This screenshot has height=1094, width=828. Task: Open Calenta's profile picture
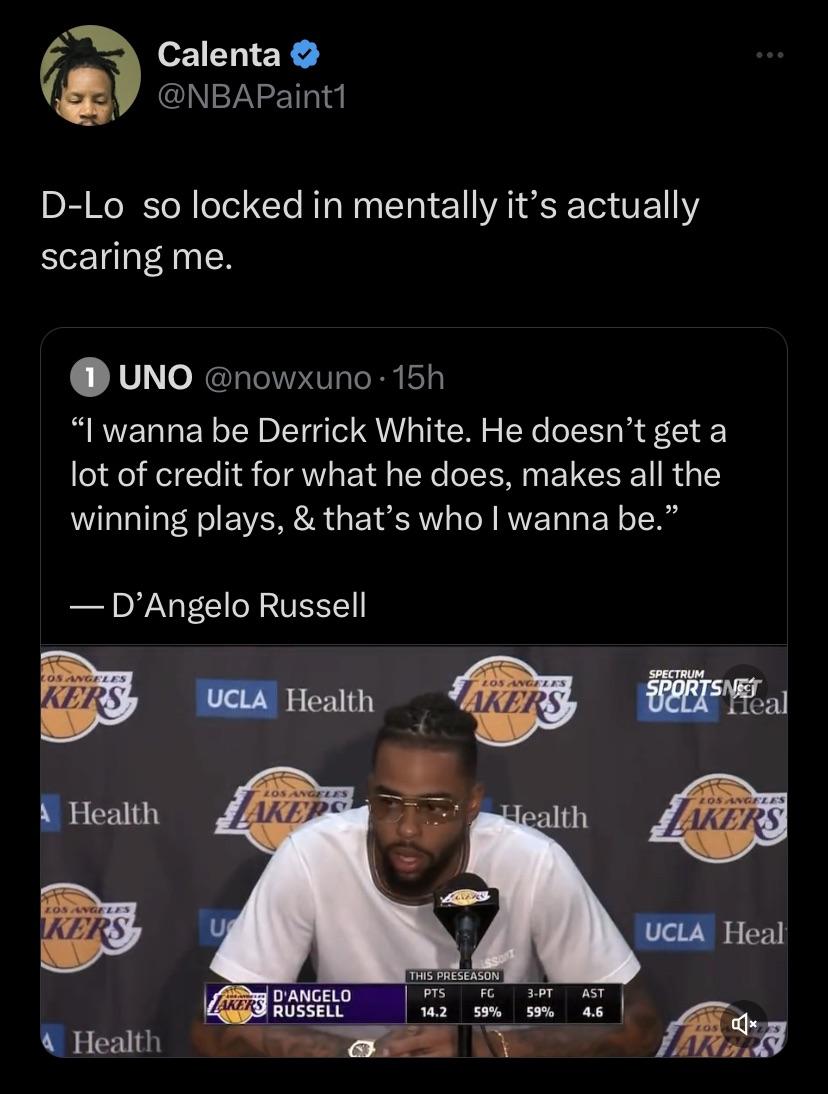pyautogui.click(x=90, y=75)
